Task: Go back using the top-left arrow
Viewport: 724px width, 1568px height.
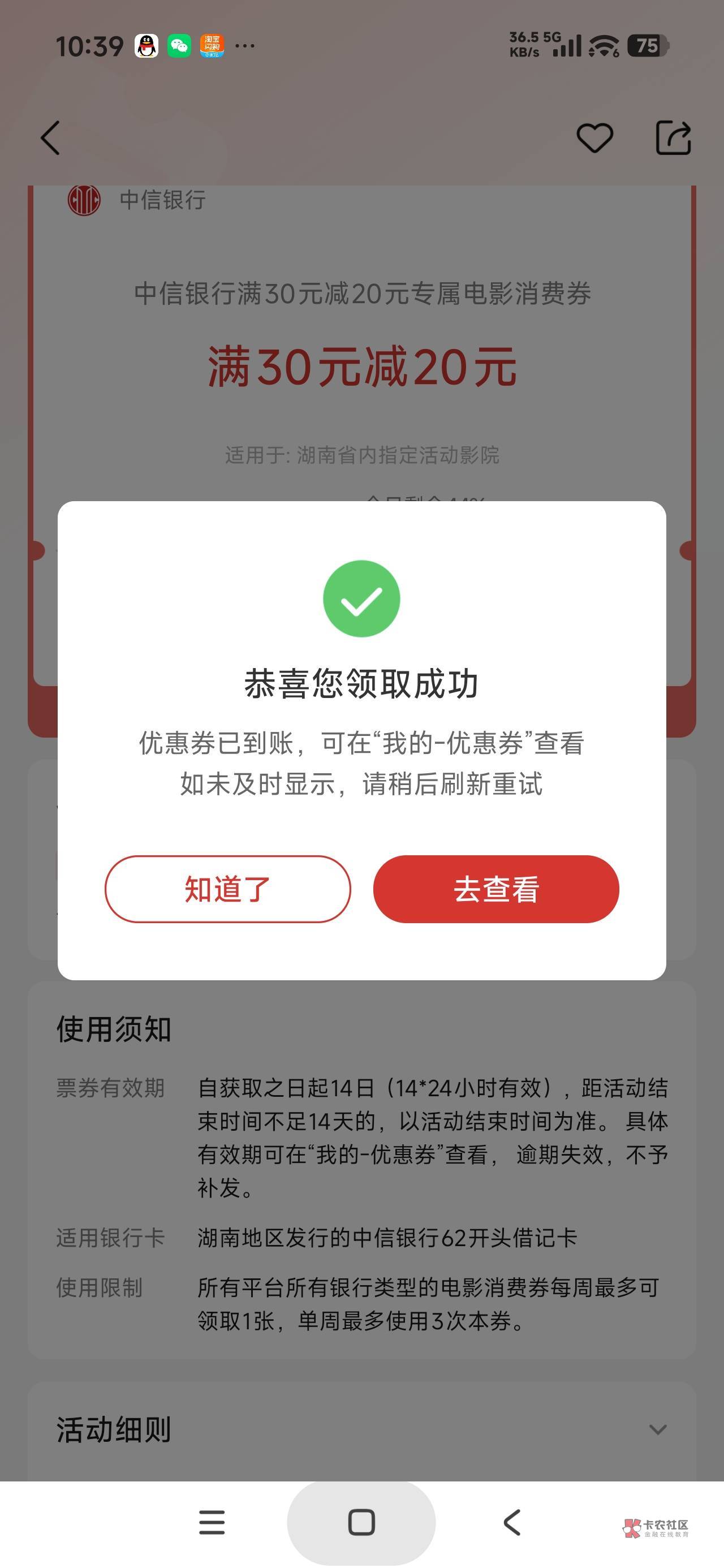Action: 50,137
